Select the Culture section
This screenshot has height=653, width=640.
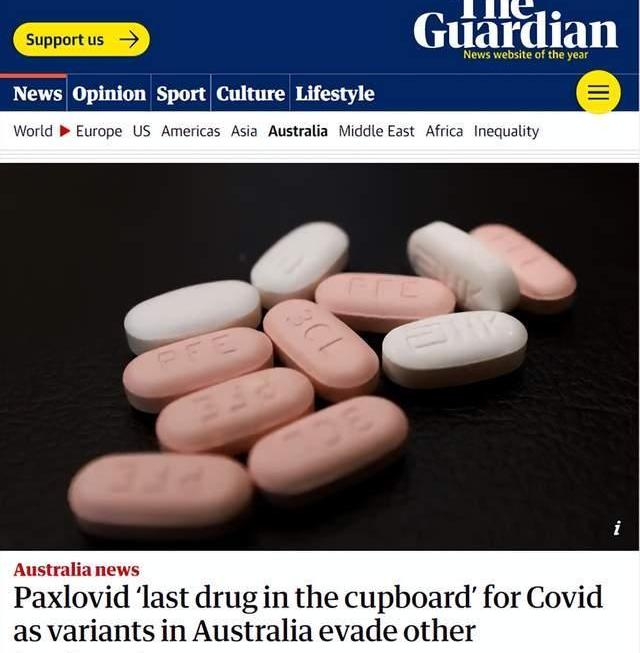(x=250, y=94)
